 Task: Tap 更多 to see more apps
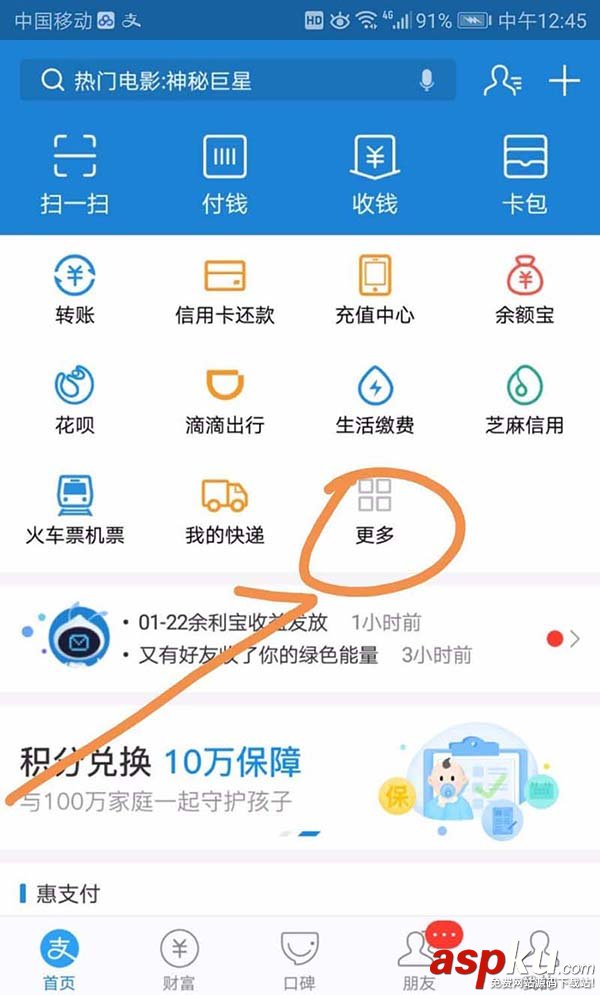click(375, 508)
